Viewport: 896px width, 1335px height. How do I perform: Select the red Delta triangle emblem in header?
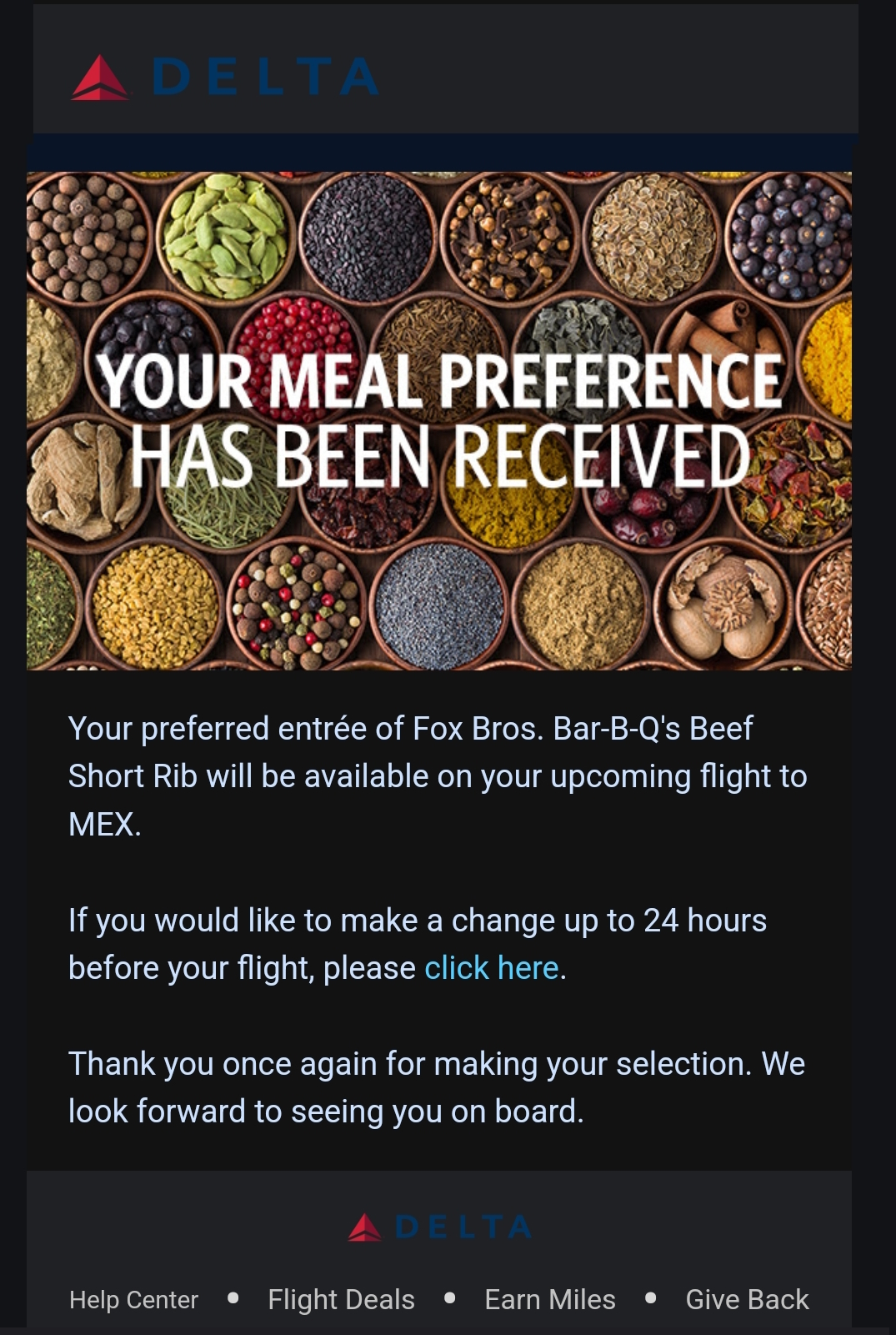pos(100,79)
